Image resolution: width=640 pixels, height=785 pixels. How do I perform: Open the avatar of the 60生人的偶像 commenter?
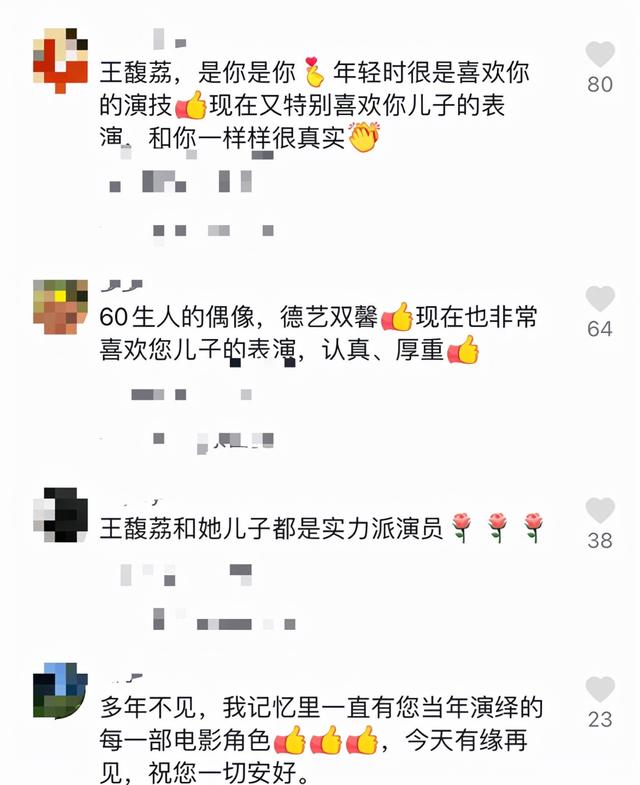pyautogui.click(x=60, y=308)
